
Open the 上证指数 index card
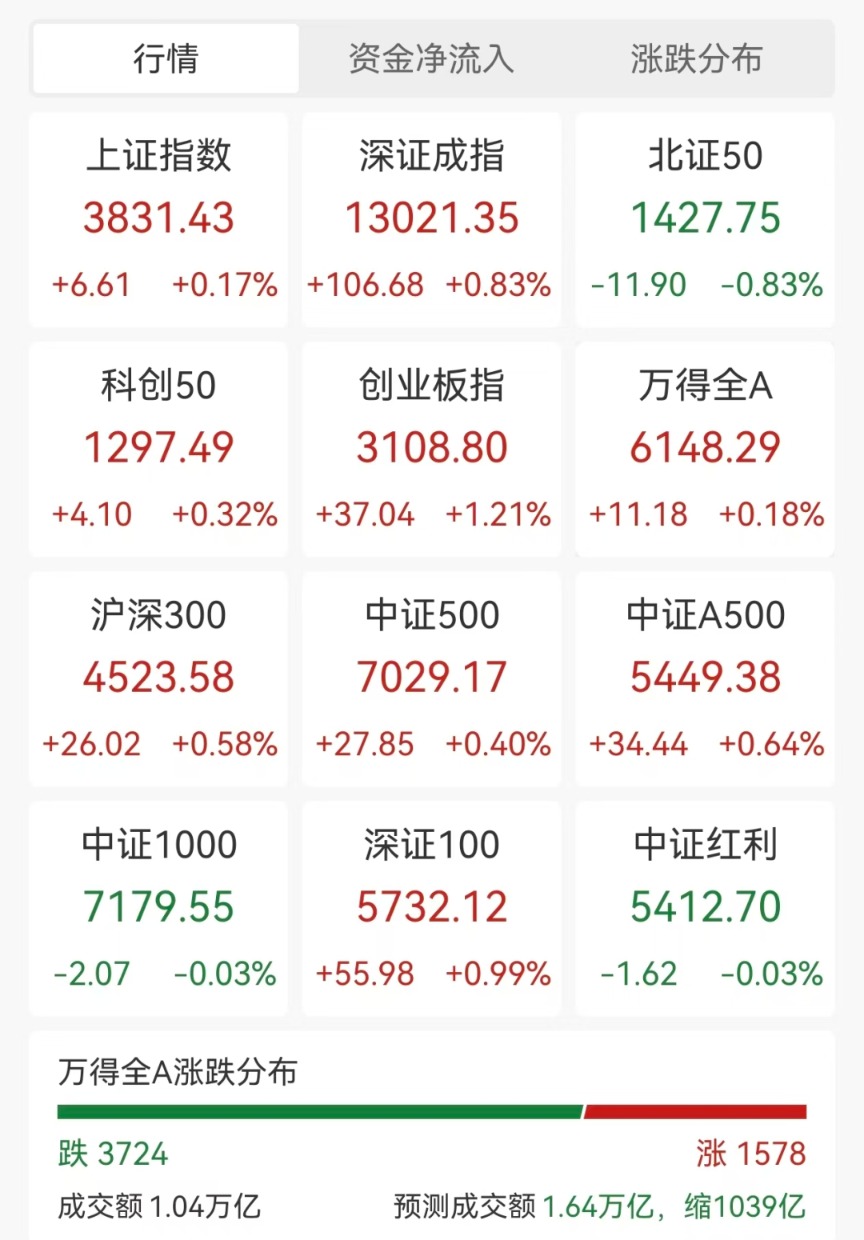(x=158, y=220)
